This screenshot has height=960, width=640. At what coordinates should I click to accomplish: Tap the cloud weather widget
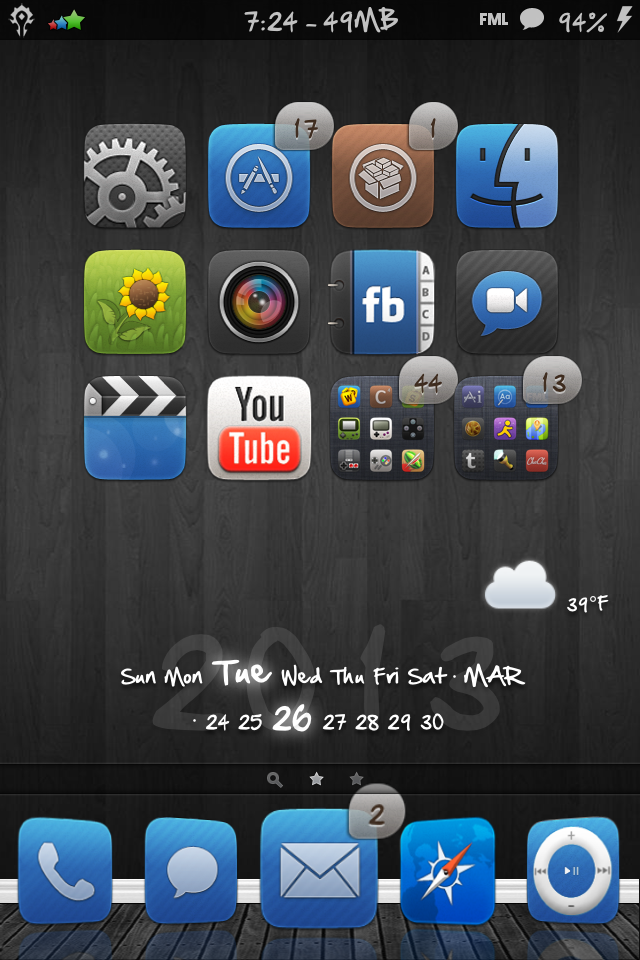pos(522,587)
